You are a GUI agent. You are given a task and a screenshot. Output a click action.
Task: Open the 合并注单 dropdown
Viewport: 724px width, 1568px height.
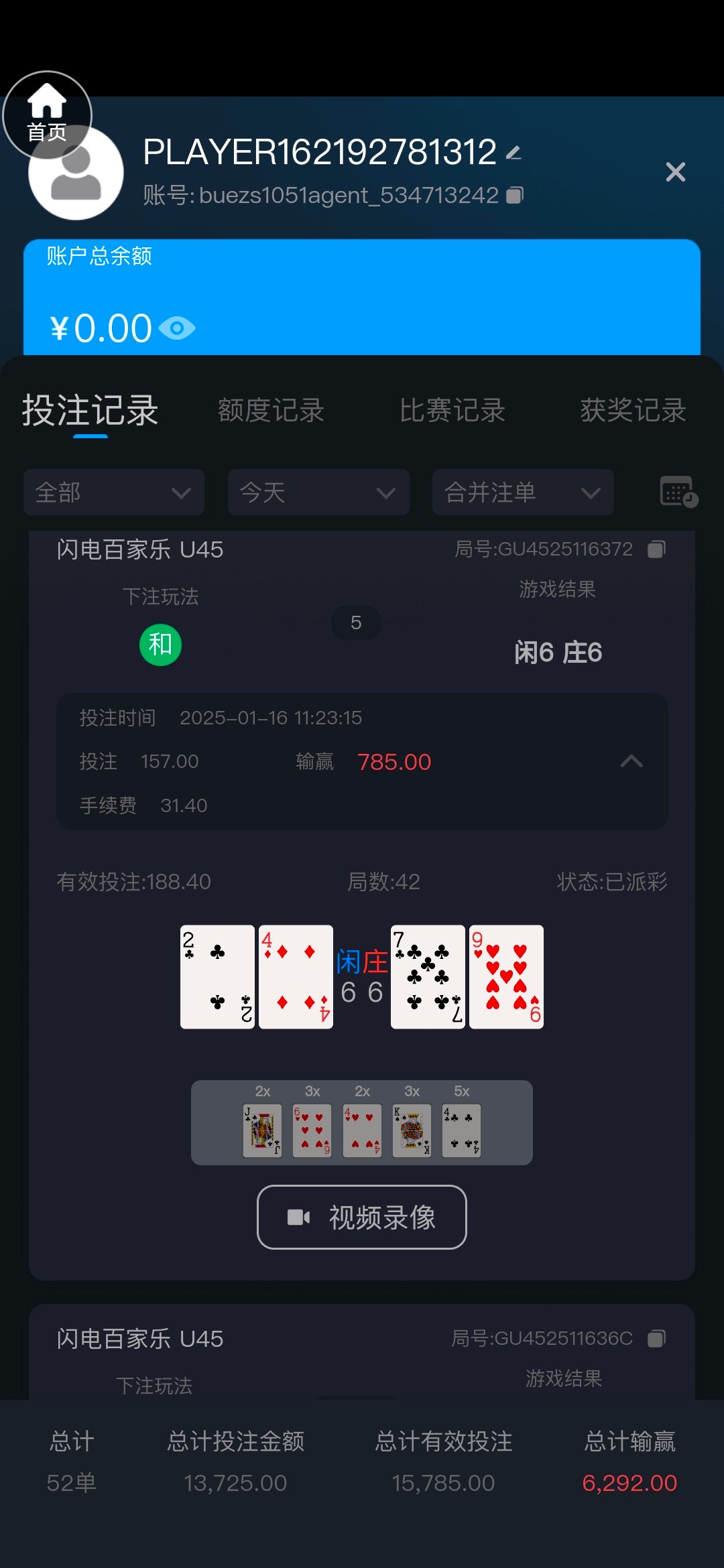[523, 493]
